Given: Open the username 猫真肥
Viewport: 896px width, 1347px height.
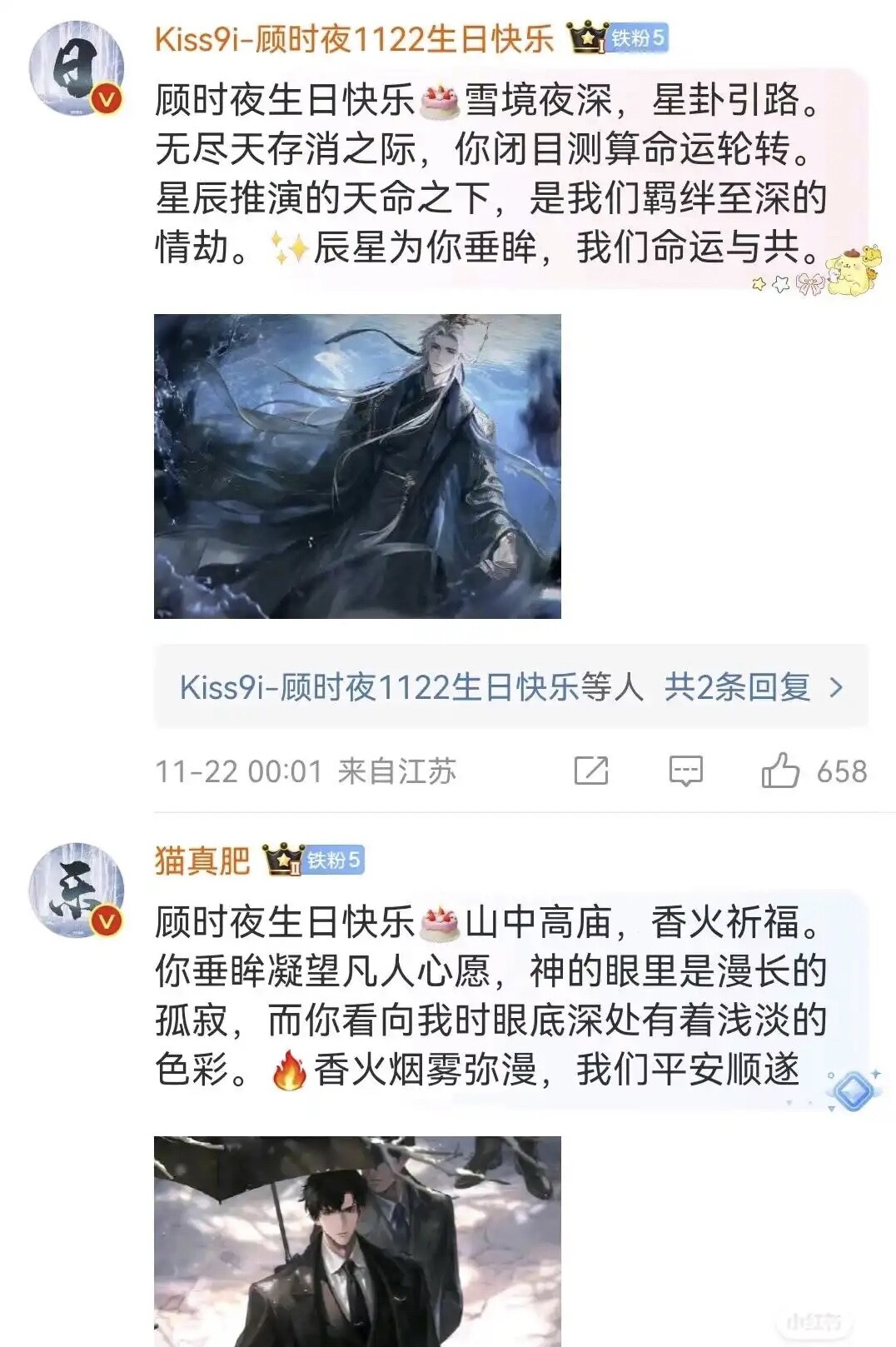Looking at the screenshot, I should (202, 861).
